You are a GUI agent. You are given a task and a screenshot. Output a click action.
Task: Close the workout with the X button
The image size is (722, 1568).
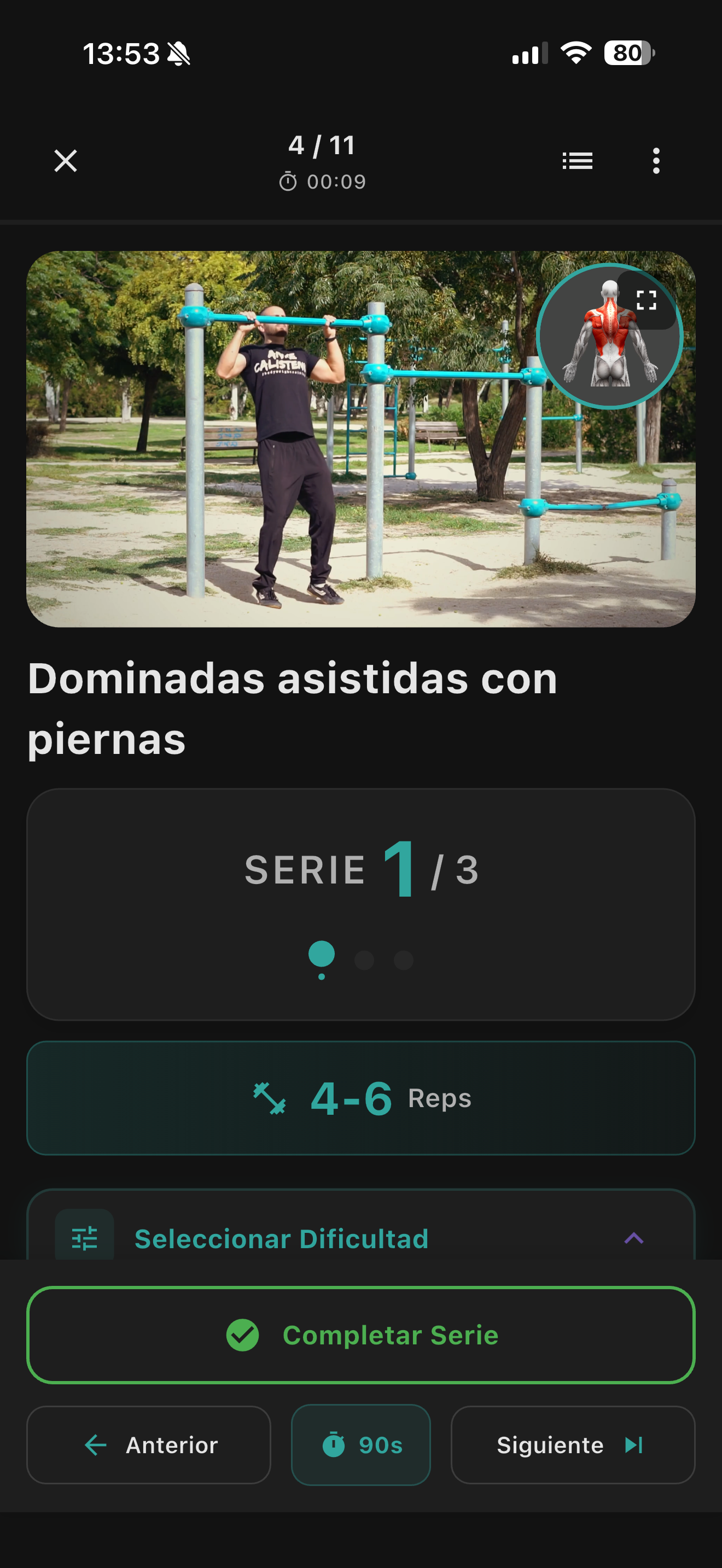[65, 161]
